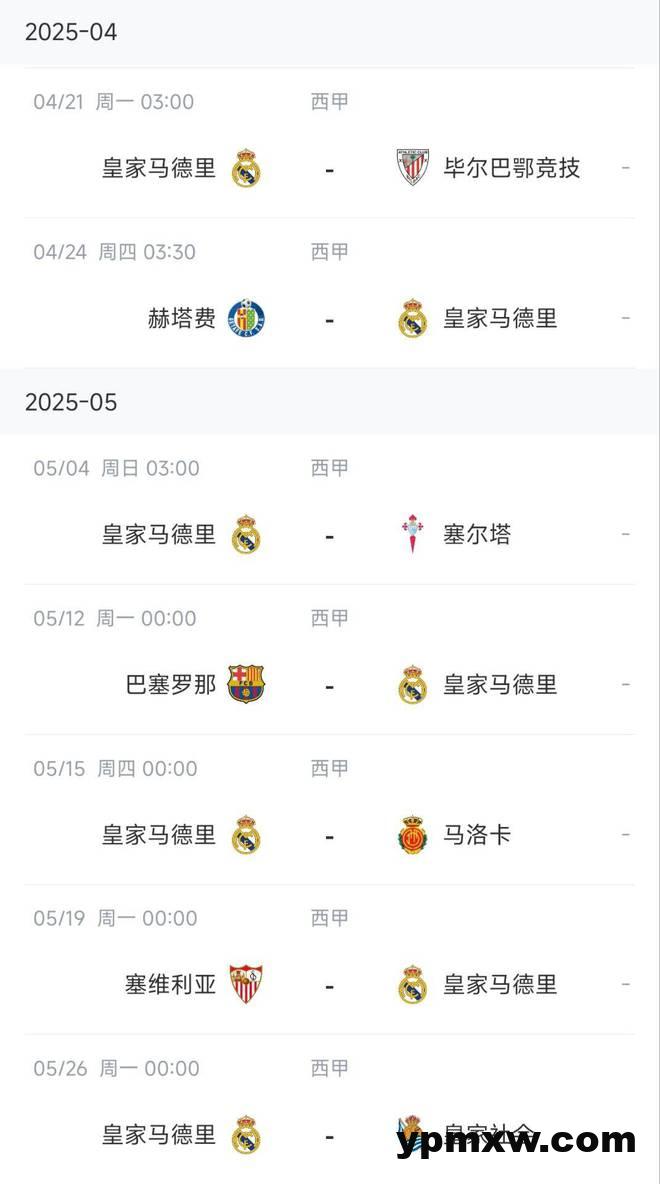Open the 05/12 match at 巴塞罗那
Image resolution: width=660 pixels, height=1184 pixels.
point(330,659)
